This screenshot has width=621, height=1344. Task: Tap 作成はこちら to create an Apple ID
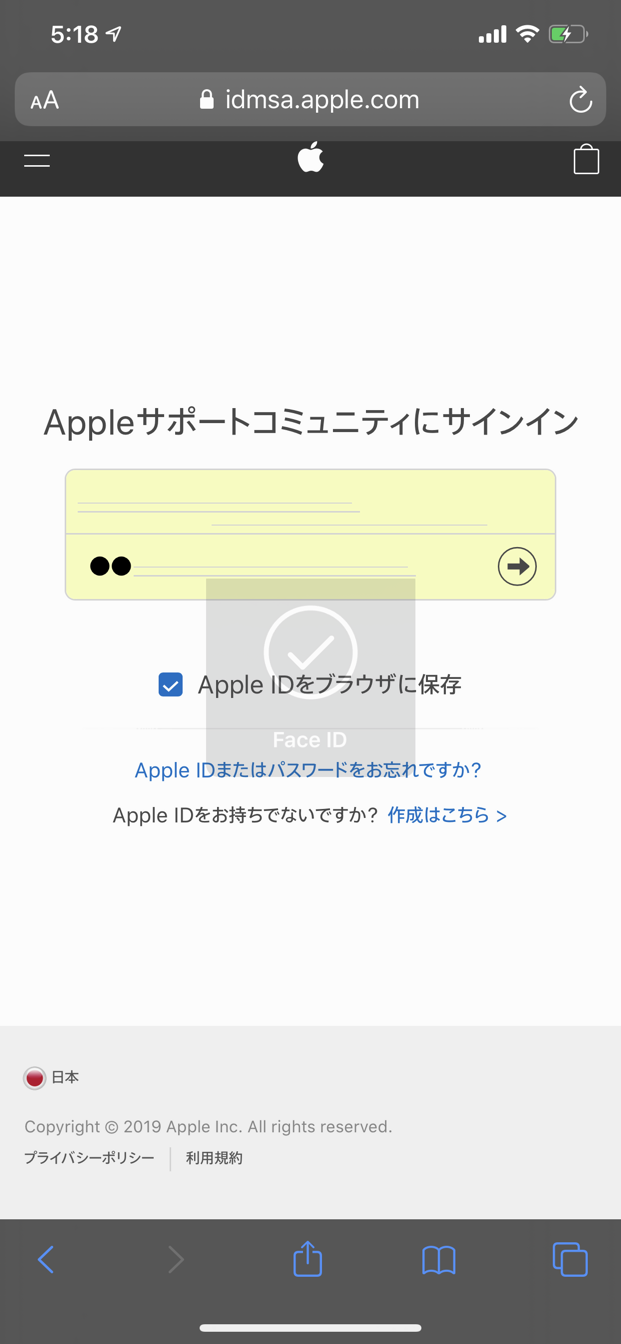[x=447, y=815]
